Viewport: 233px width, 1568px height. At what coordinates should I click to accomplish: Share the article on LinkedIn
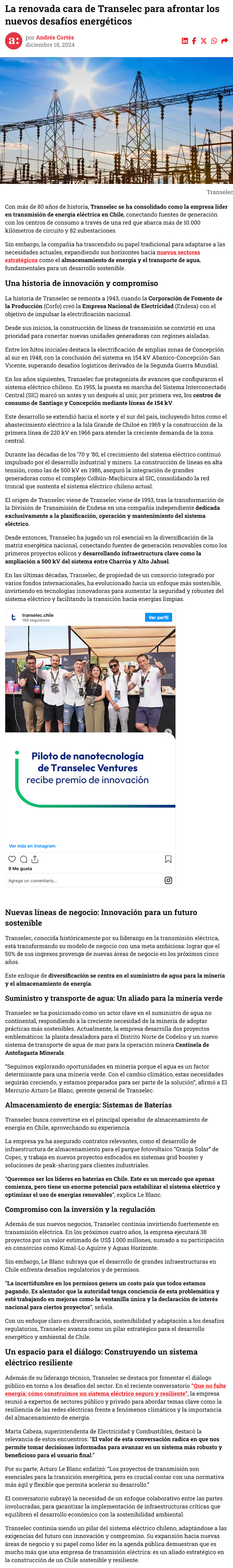click(185, 41)
